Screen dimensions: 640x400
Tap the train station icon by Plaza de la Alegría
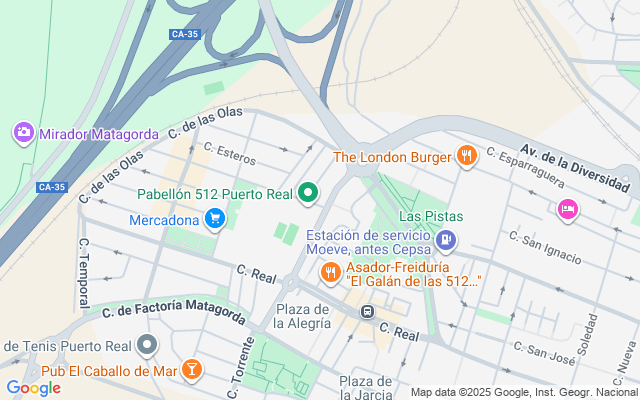click(x=367, y=312)
